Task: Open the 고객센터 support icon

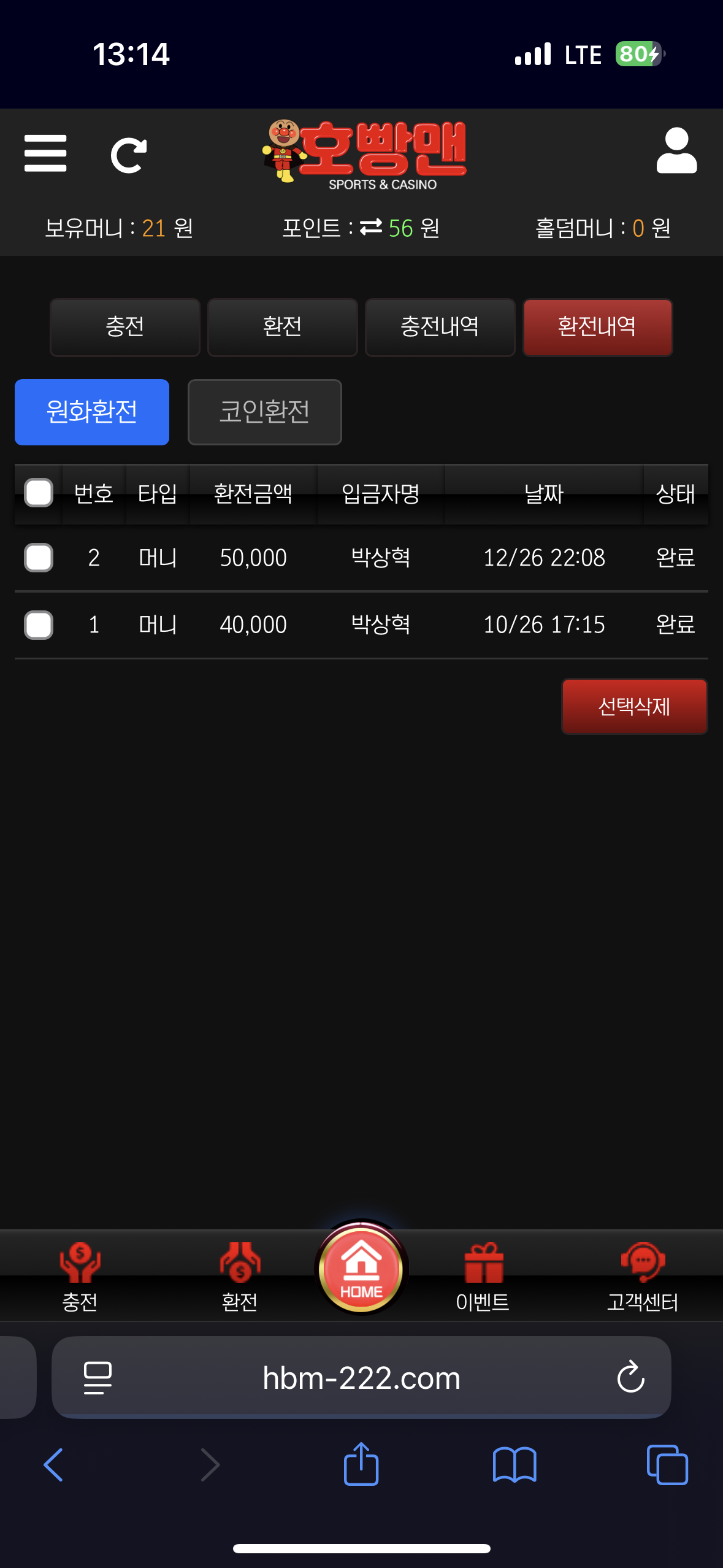Action: 643,1274
